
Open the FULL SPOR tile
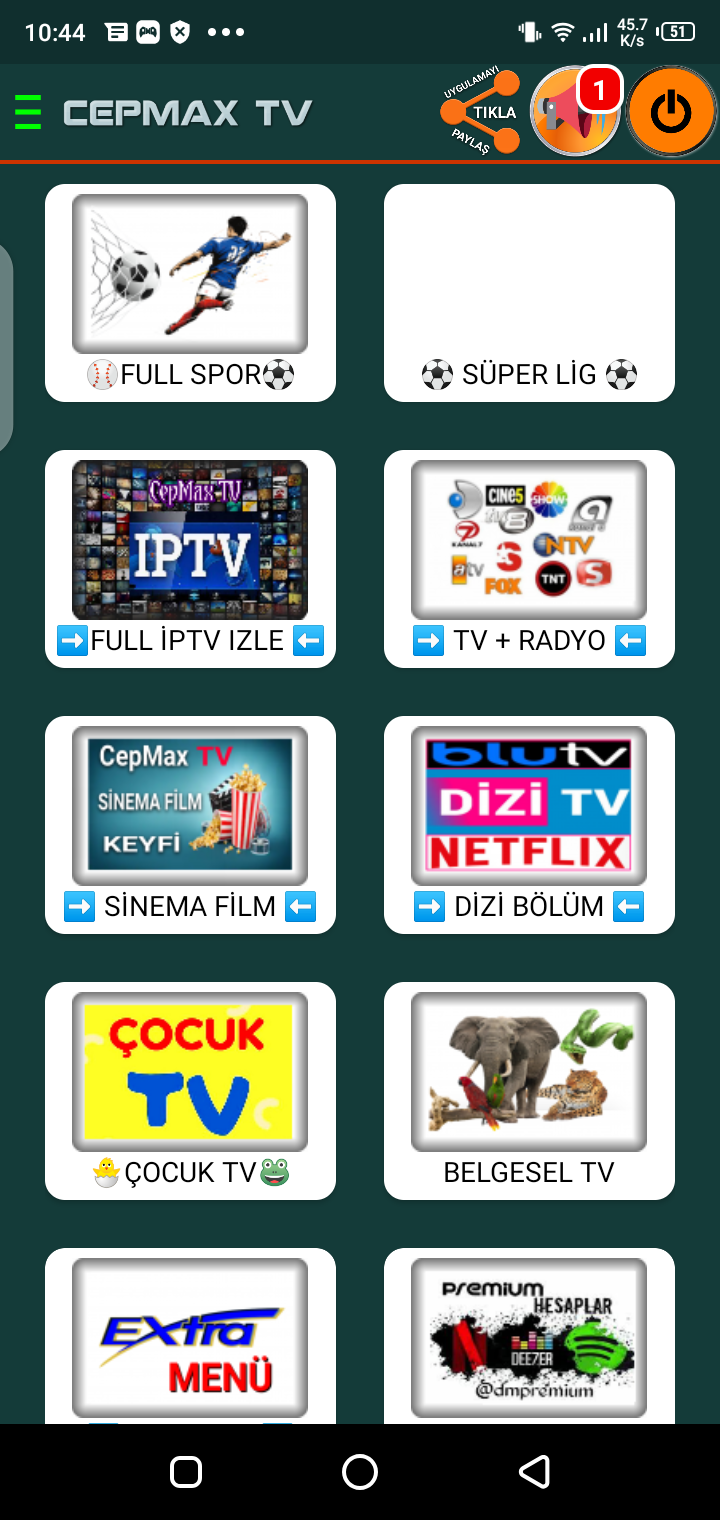(x=190, y=293)
